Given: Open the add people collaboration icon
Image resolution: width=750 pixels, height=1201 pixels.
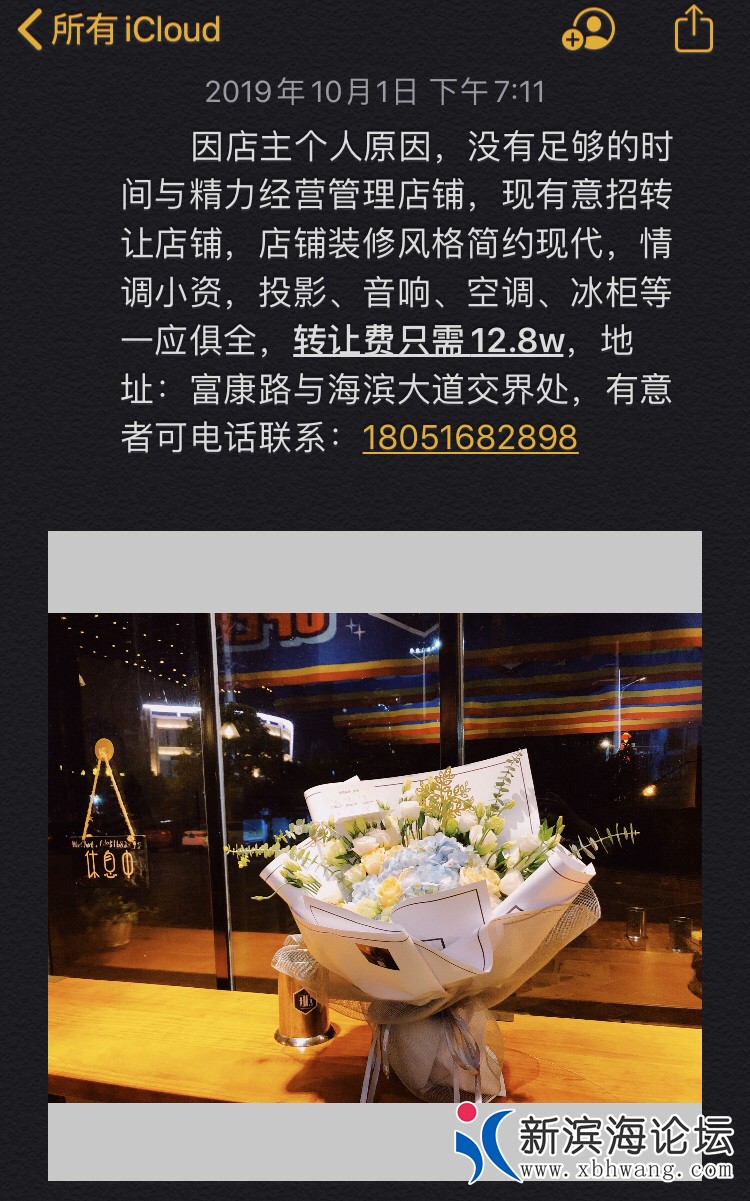Looking at the screenshot, I should (588, 30).
